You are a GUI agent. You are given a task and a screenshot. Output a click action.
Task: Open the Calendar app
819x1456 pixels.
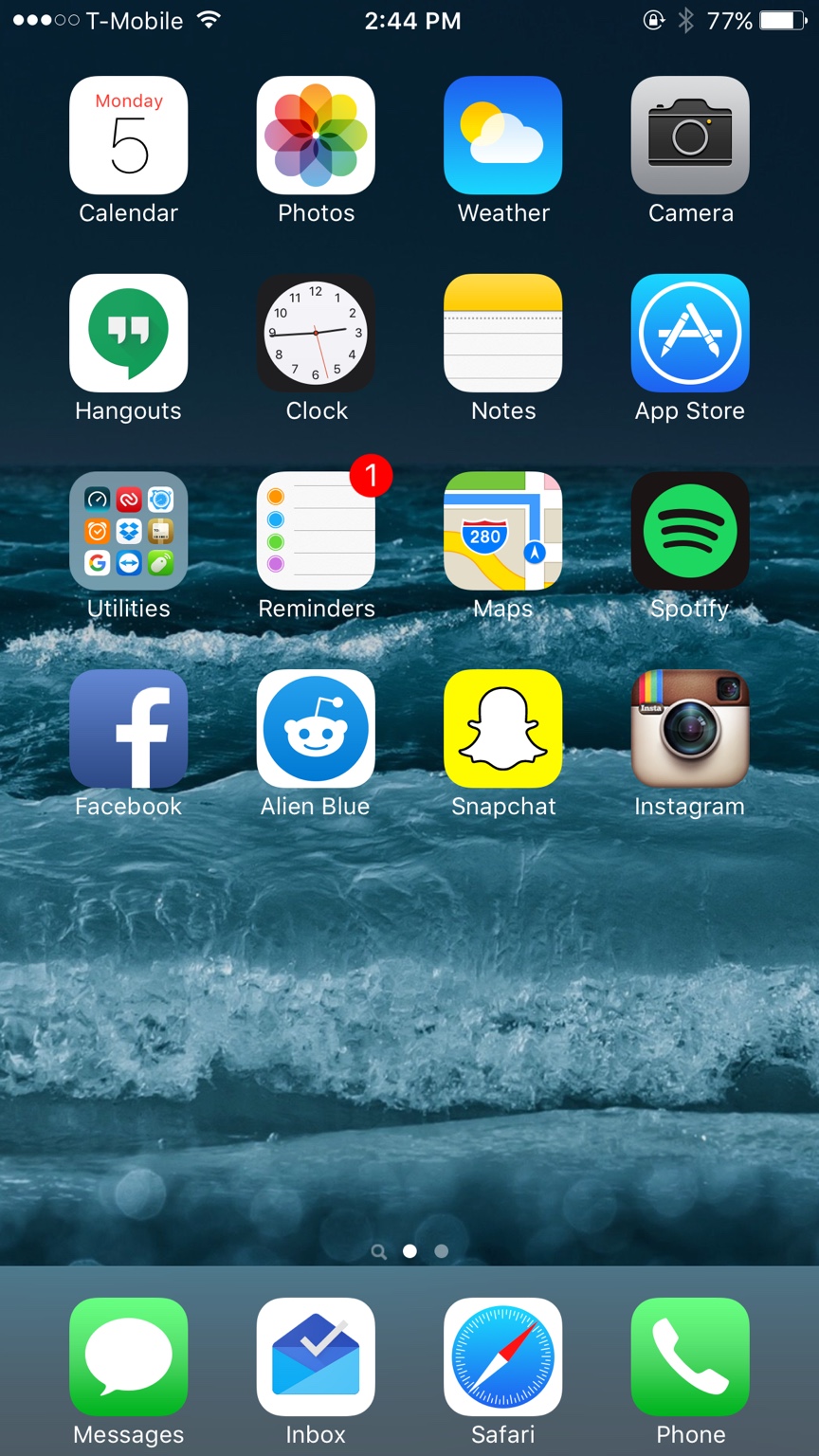click(x=128, y=136)
